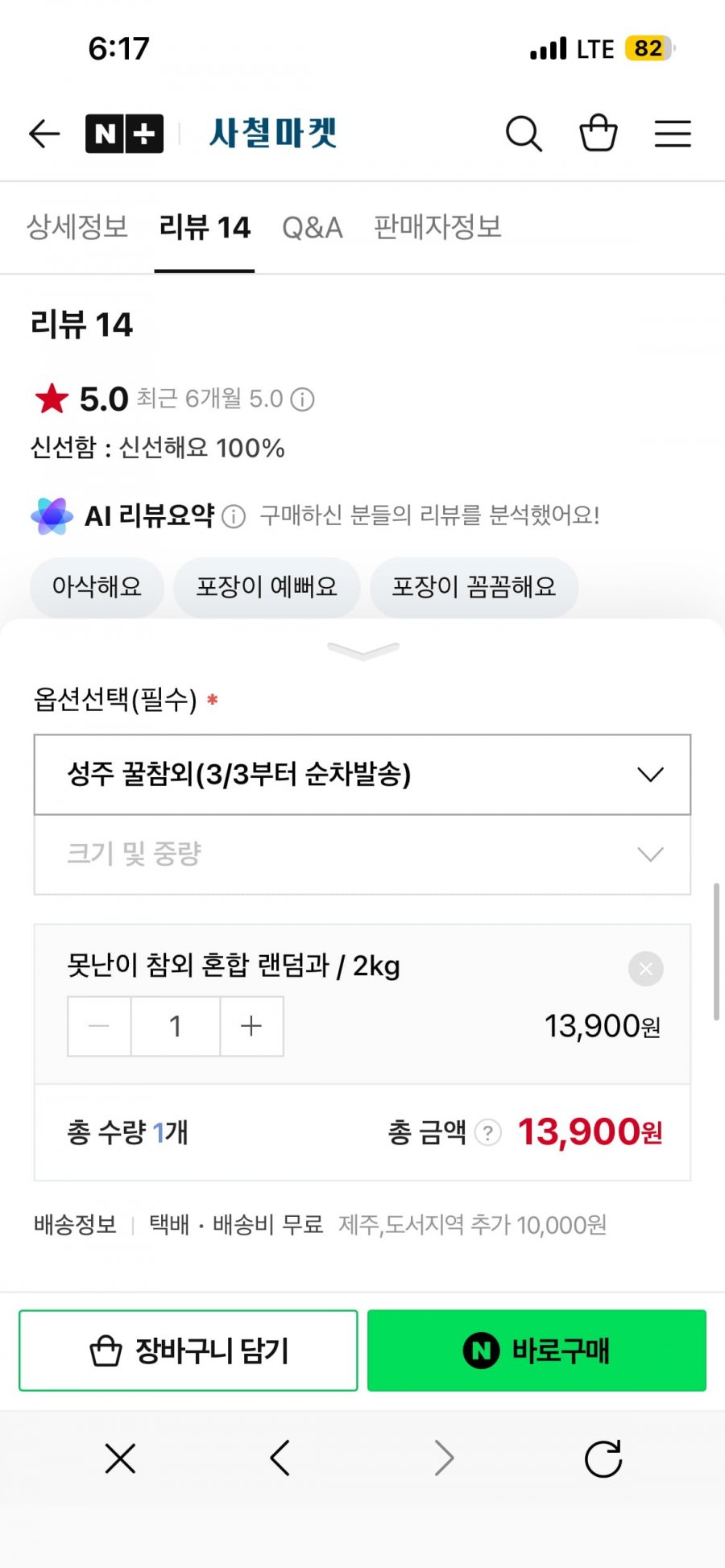This screenshot has width=725, height=1568.
Task: Open the search magnifier icon
Action: click(524, 134)
